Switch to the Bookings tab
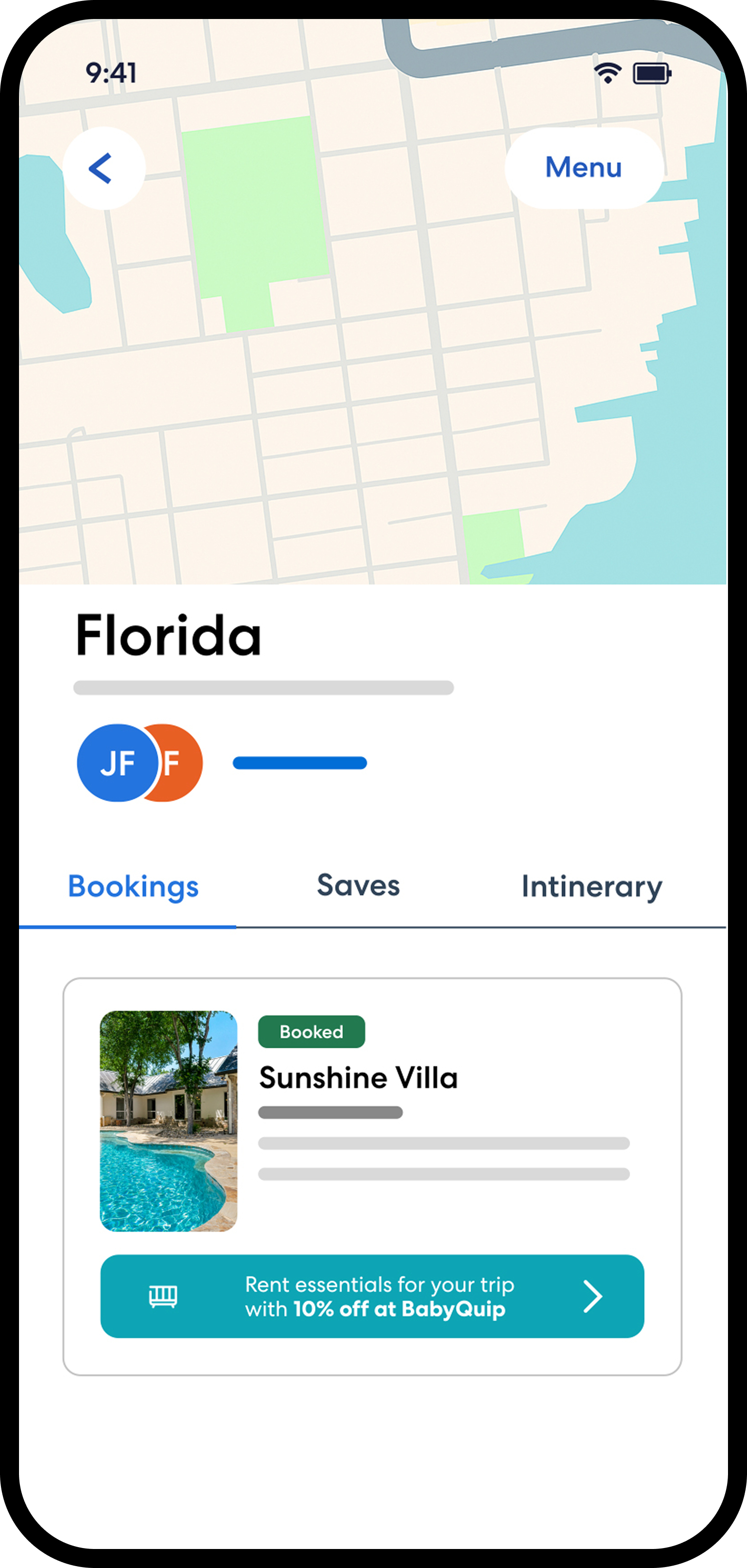The image size is (747, 1568). [133, 886]
